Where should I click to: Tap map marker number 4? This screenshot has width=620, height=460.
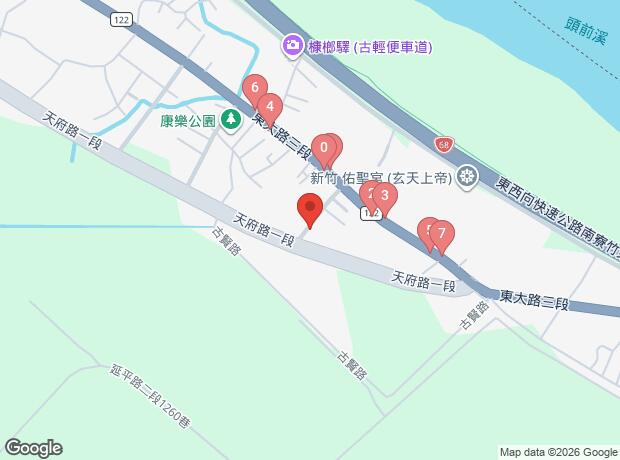[269, 106]
